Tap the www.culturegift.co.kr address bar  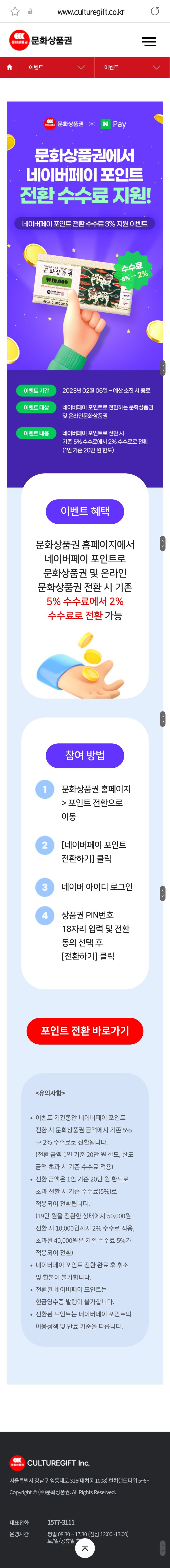coord(91,12)
